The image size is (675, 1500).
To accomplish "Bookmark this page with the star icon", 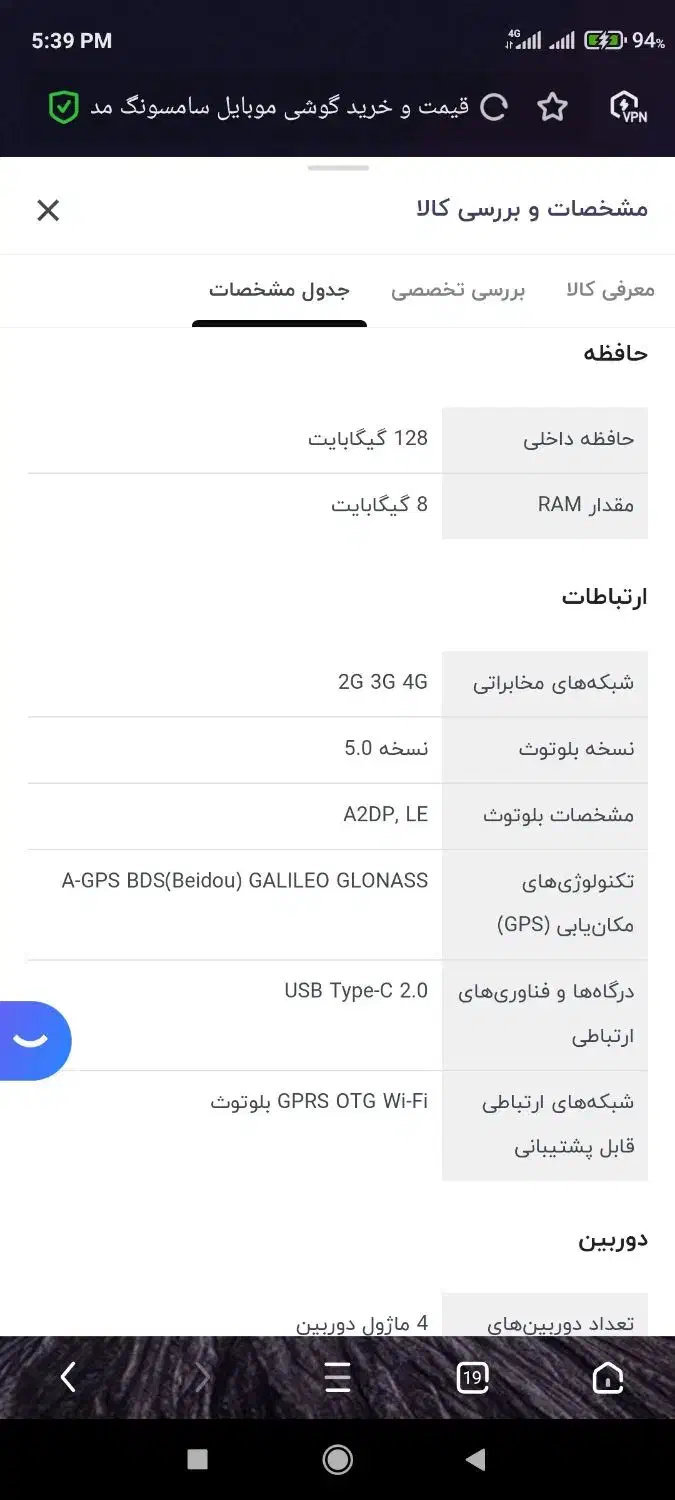I will point(552,107).
